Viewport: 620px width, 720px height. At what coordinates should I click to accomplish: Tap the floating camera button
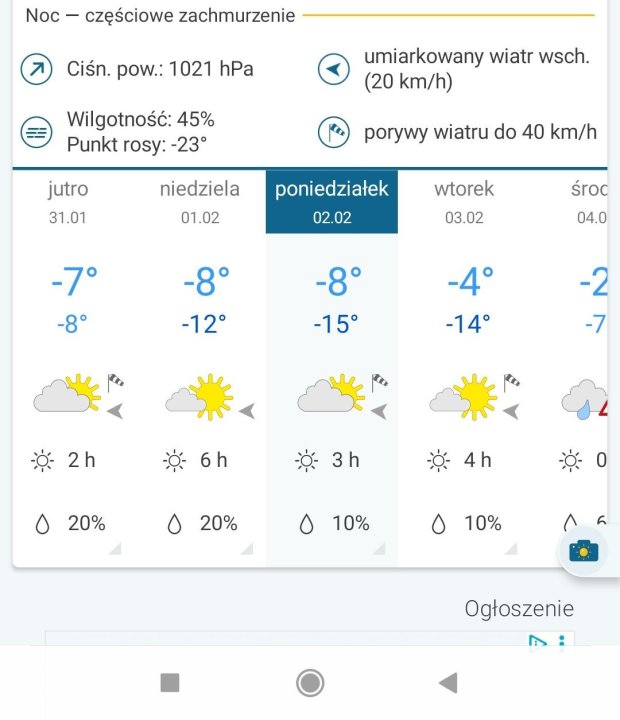[583, 551]
